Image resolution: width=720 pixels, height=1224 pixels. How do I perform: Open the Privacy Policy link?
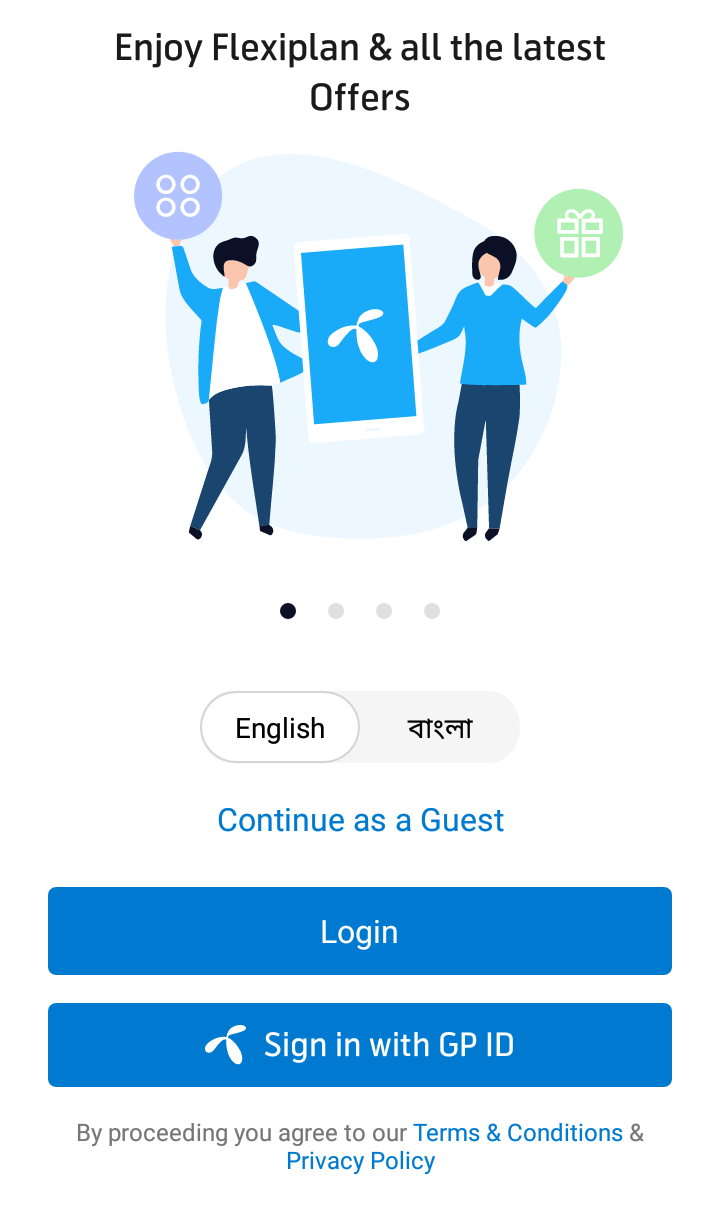pos(360,1161)
